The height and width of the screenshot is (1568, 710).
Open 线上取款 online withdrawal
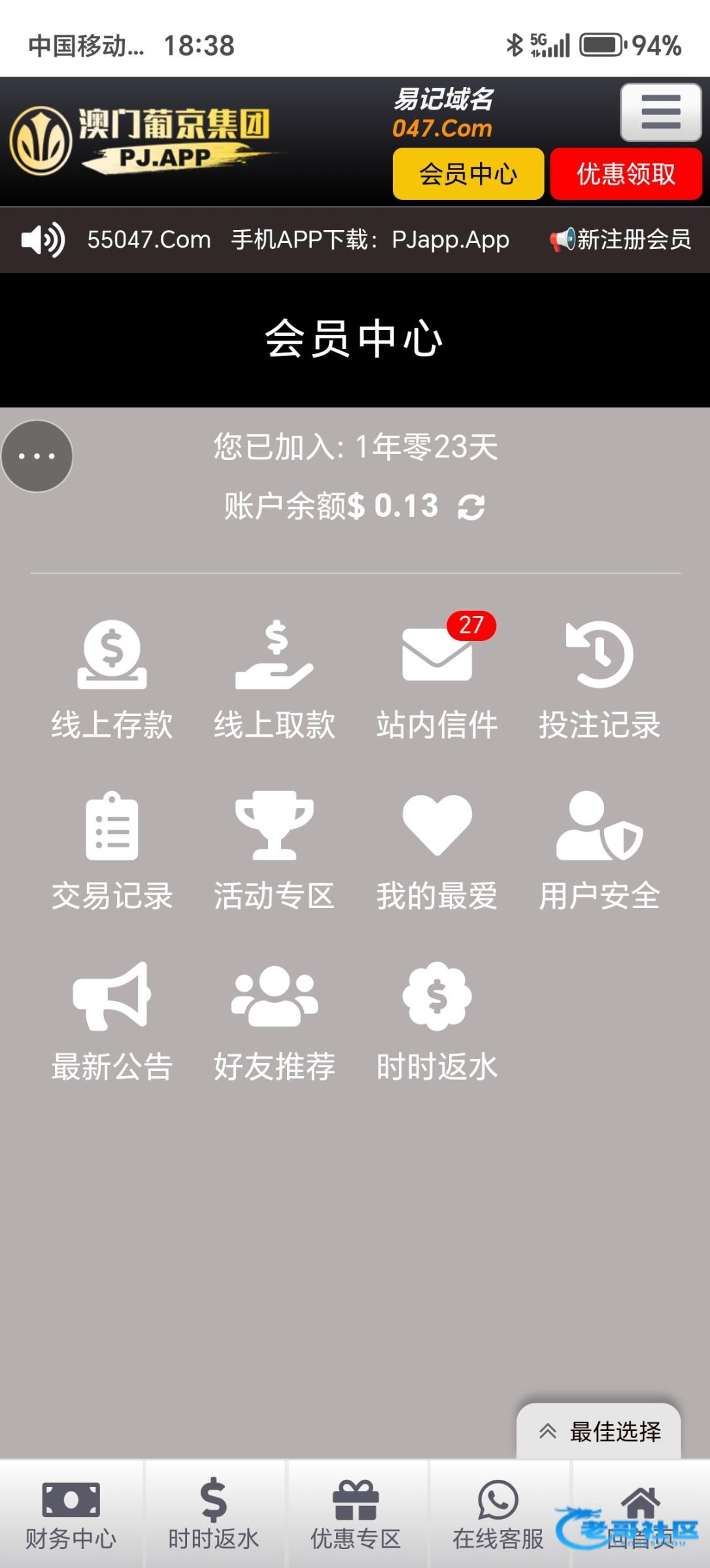pyautogui.click(x=274, y=679)
